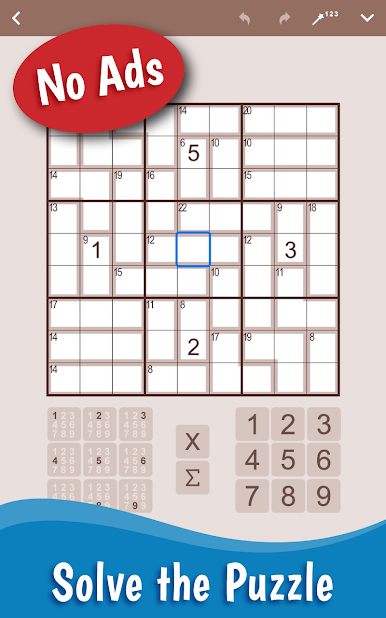The image size is (386, 618).
Task: Enter digit 9 from the number pad
Action: [x=324, y=496]
